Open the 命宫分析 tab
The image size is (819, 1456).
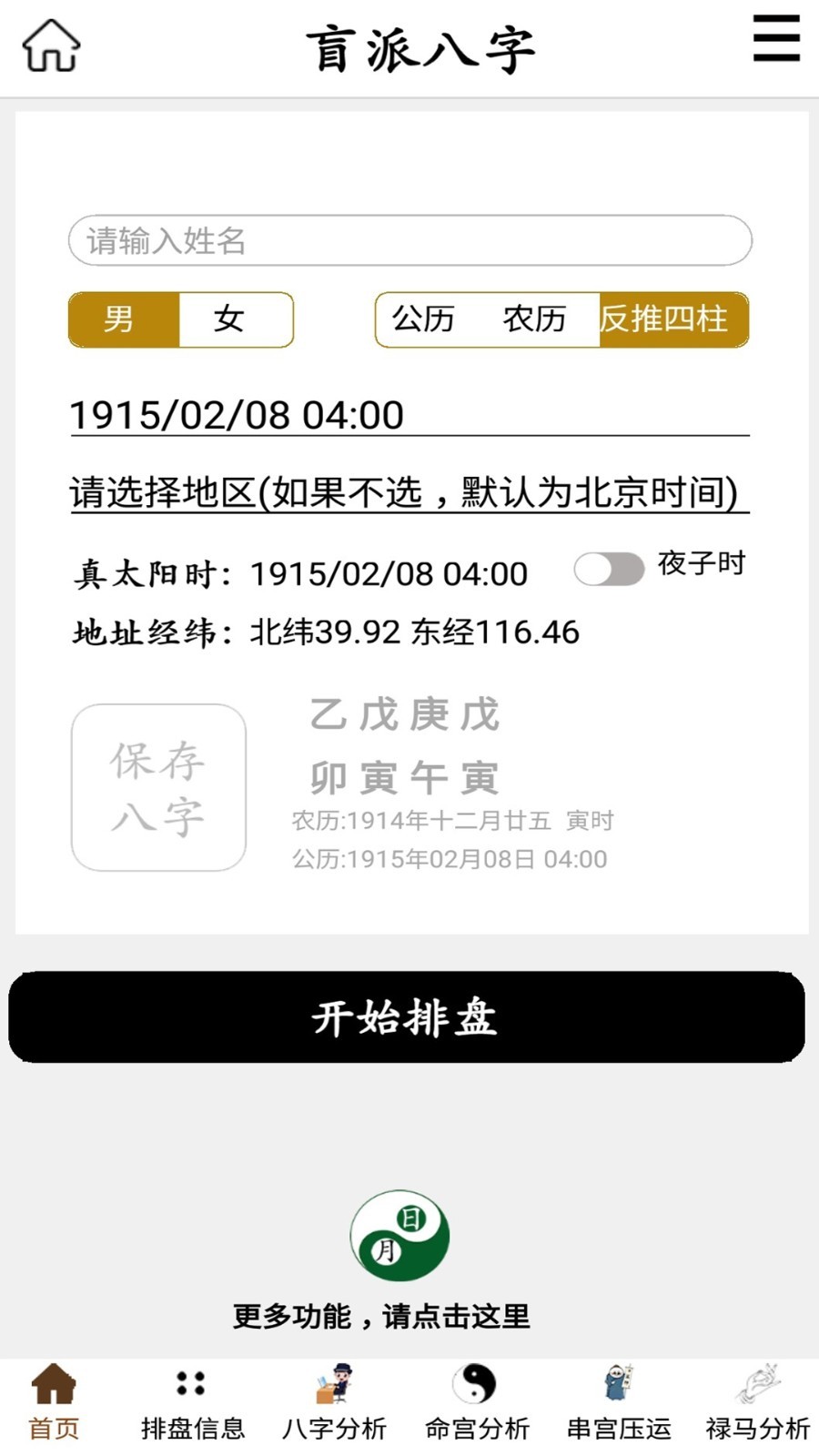pyautogui.click(x=477, y=1403)
